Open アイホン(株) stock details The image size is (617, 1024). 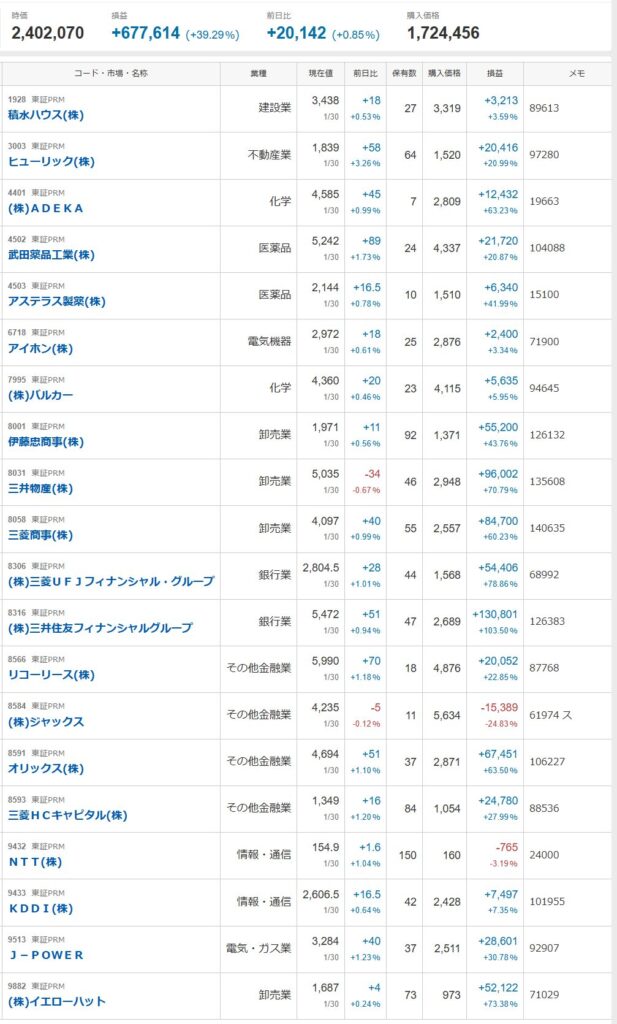coord(40,348)
